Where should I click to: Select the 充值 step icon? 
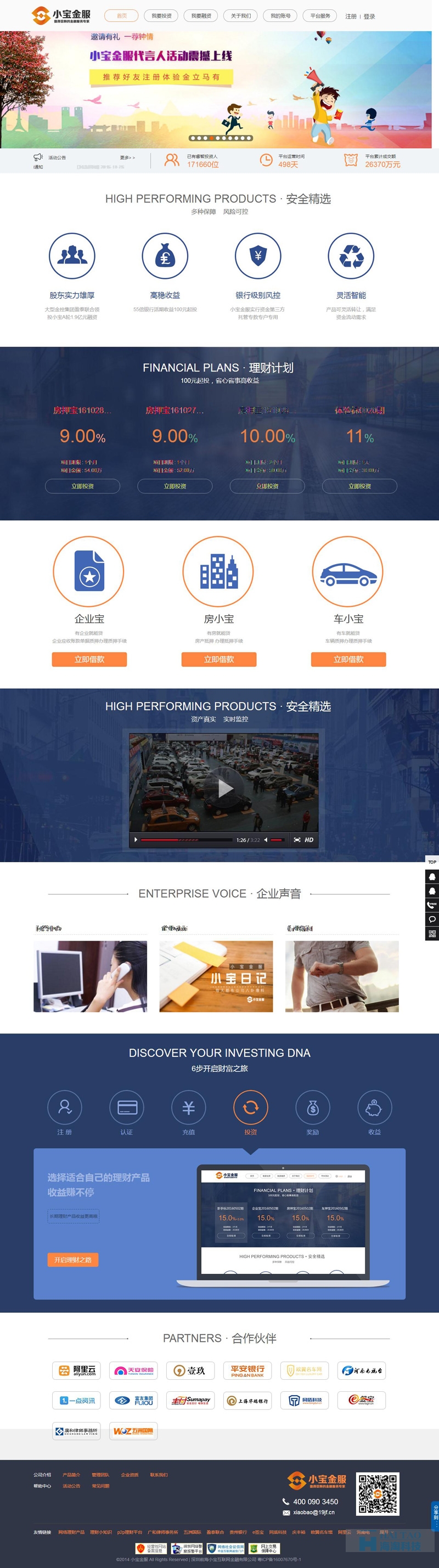[189, 1107]
